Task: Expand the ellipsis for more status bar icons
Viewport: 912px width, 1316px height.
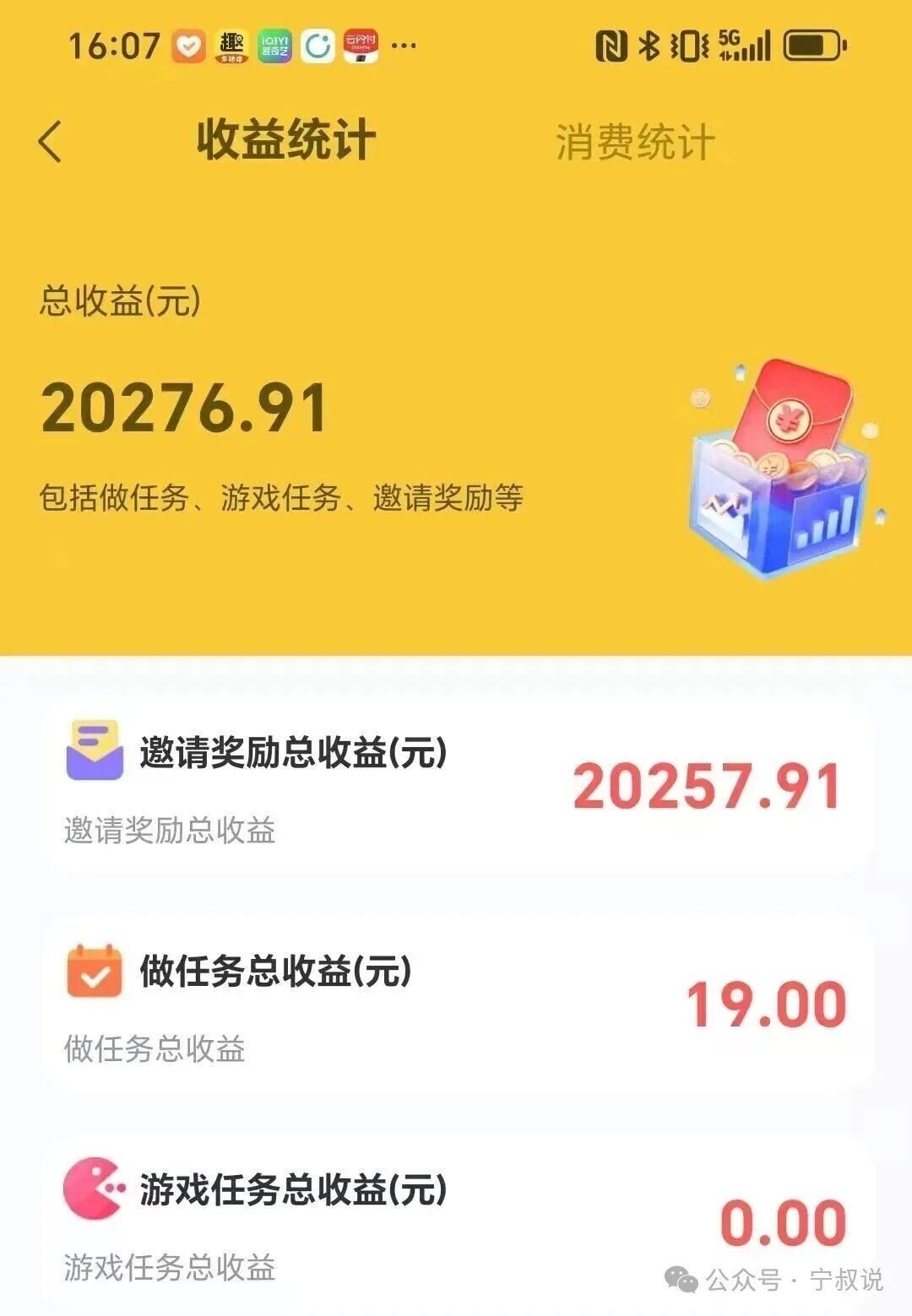Action: (x=404, y=44)
